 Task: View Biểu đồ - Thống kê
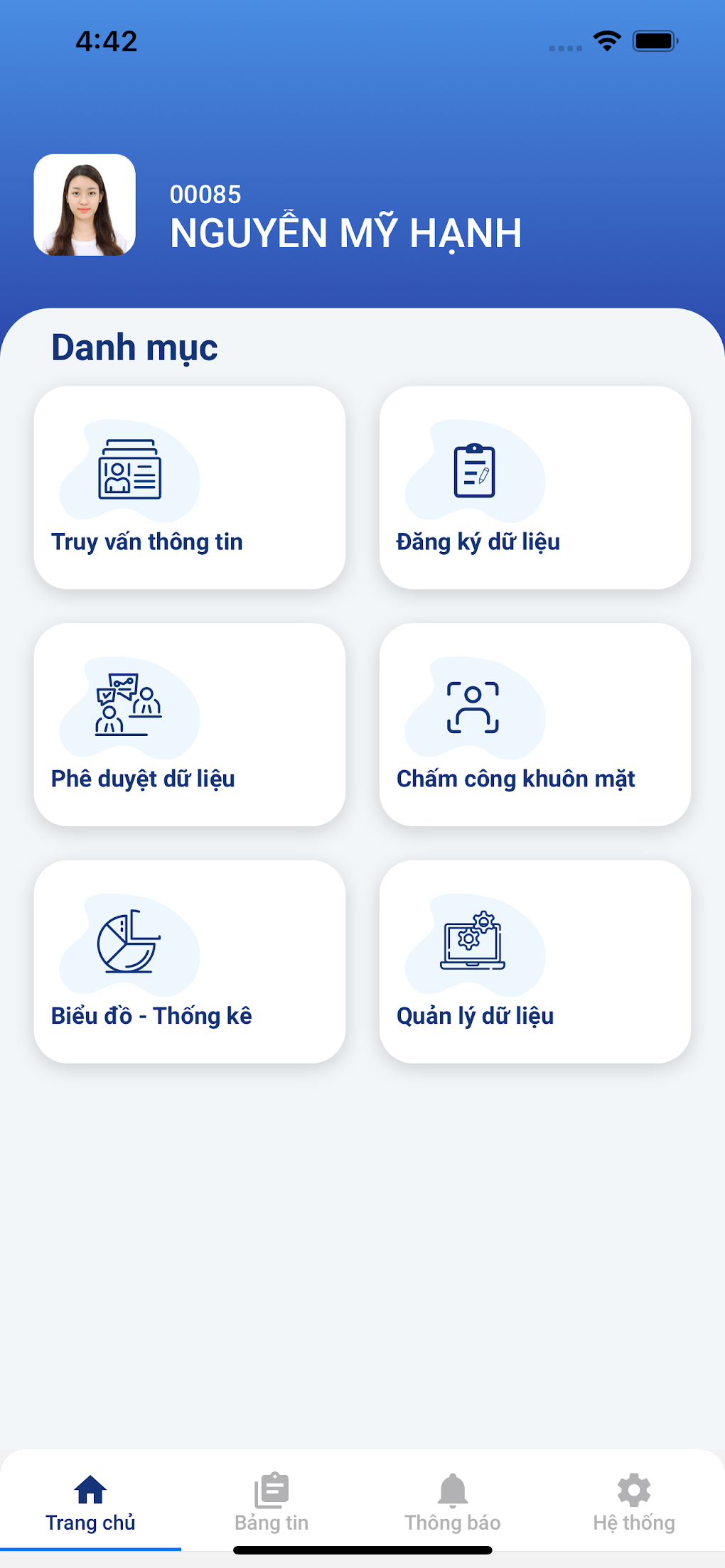tap(190, 961)
